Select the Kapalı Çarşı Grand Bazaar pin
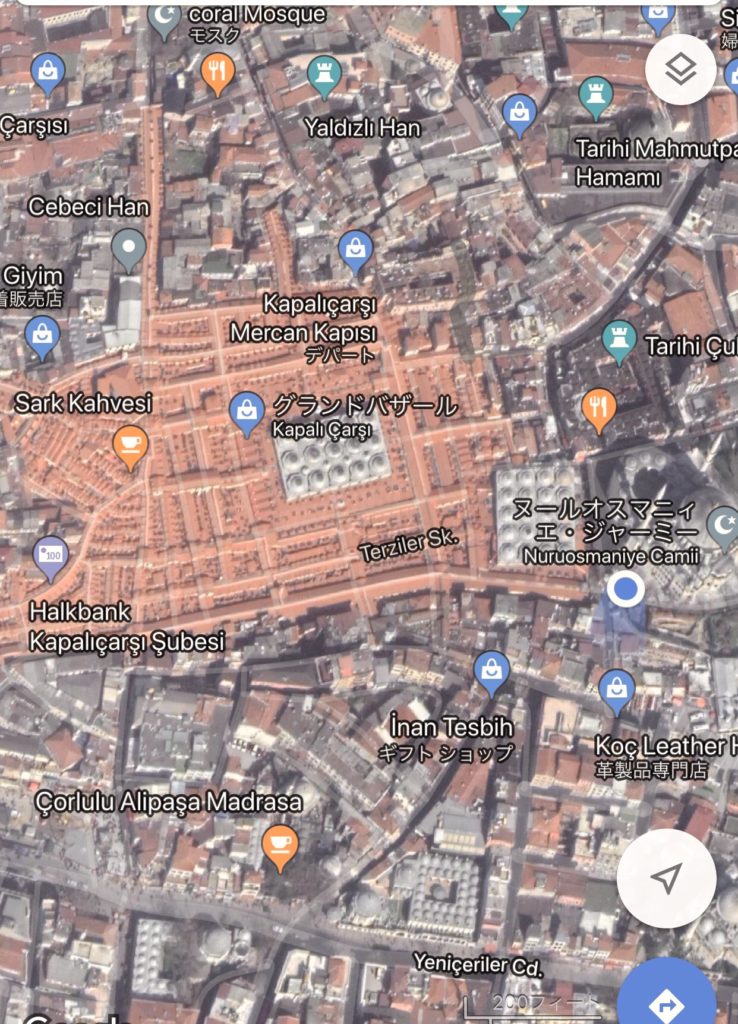This screenshot has width=738, height=1024. [x=246, y=412]
